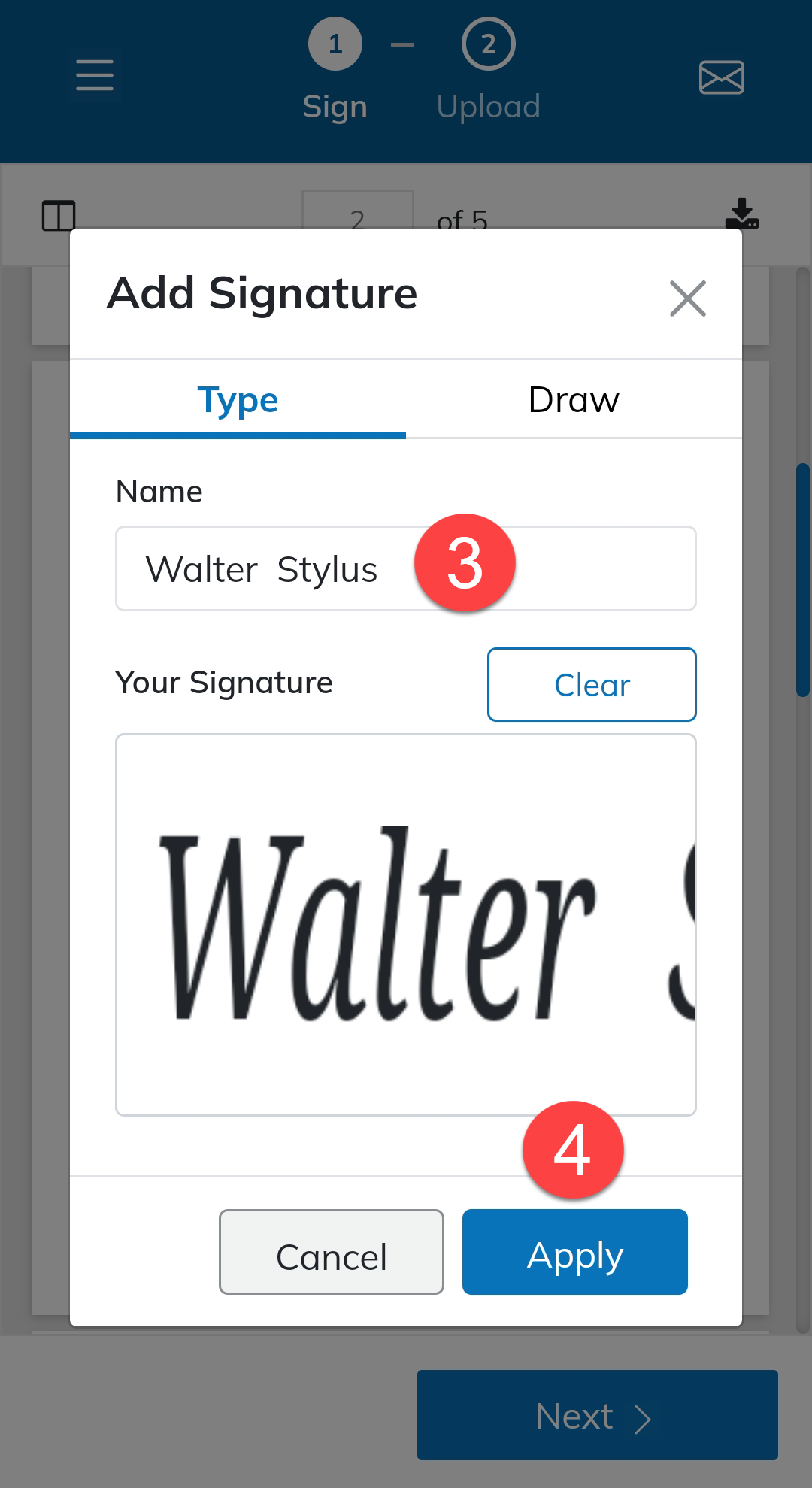Switch to the Draw tab
Image resolution: width=812 pixels, height=1488 pixels.
pos(574,400)
